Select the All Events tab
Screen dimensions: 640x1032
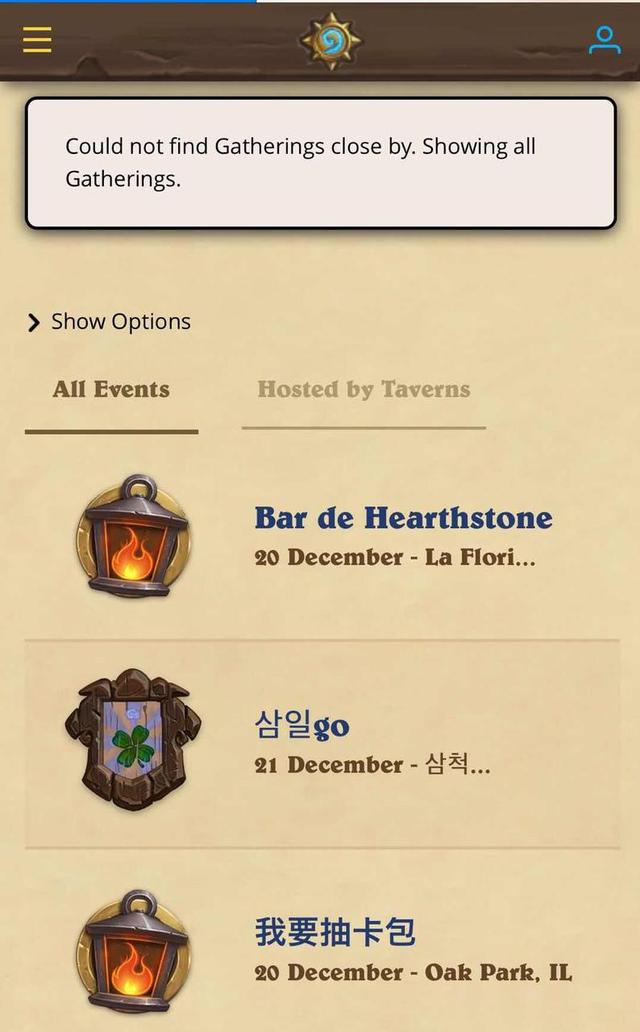coord(111,390)
